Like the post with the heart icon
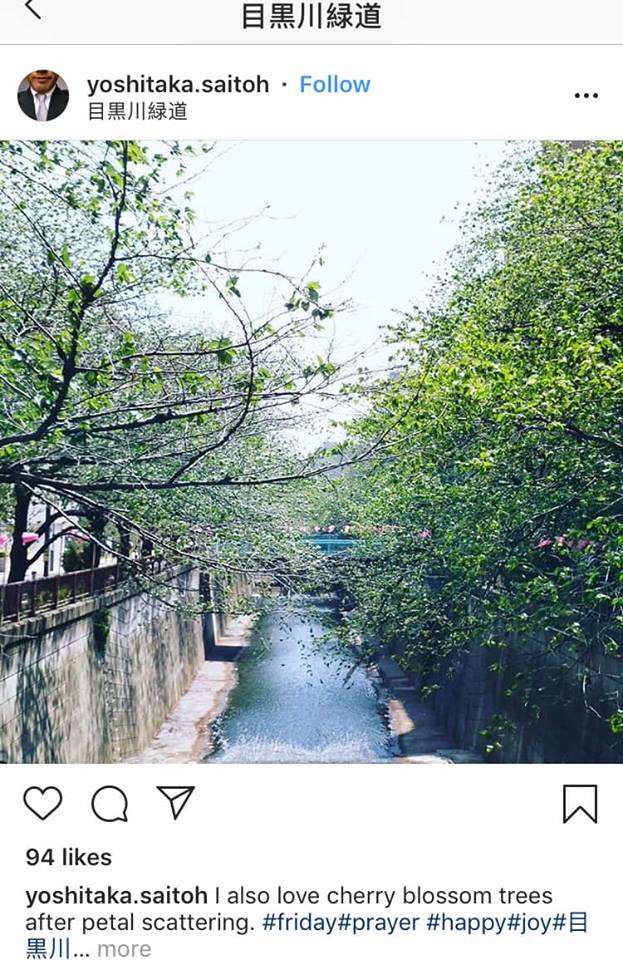The height and width of the screenshot is (960, 623). point(43,803)
